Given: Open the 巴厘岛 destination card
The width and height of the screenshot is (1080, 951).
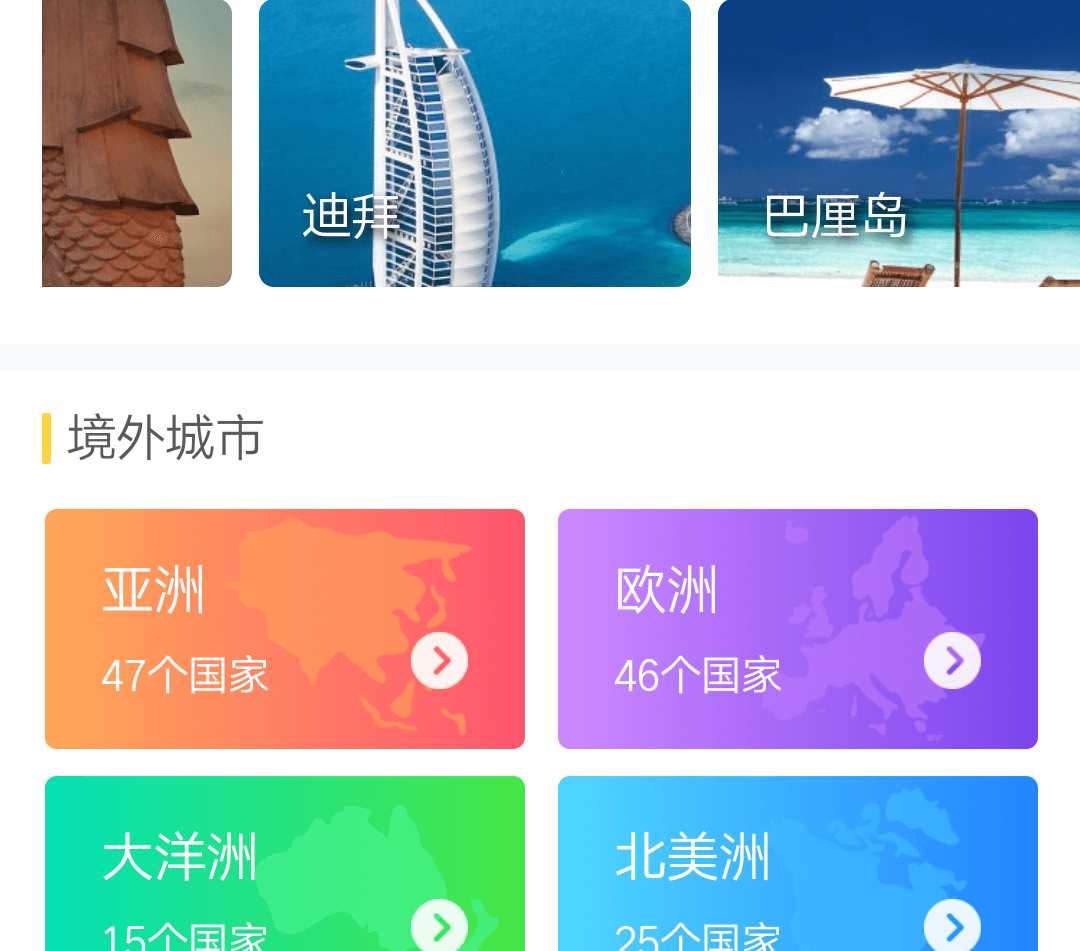Looking at the screenshot, I should (x=898, y=143).
